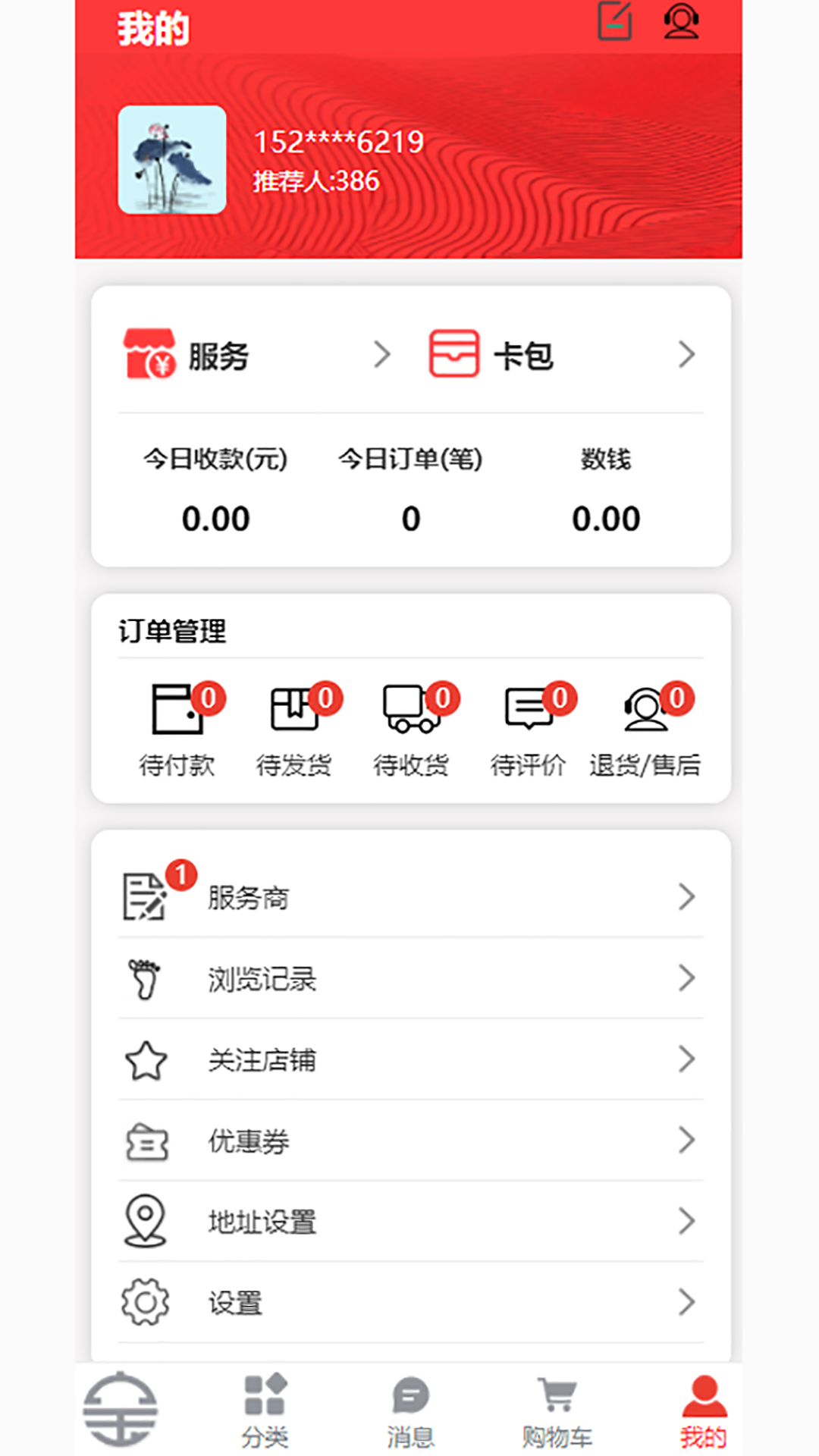Switch to the 分类 tab
The height and width of the screenshot is (1456, 819).
[265, 1410]
